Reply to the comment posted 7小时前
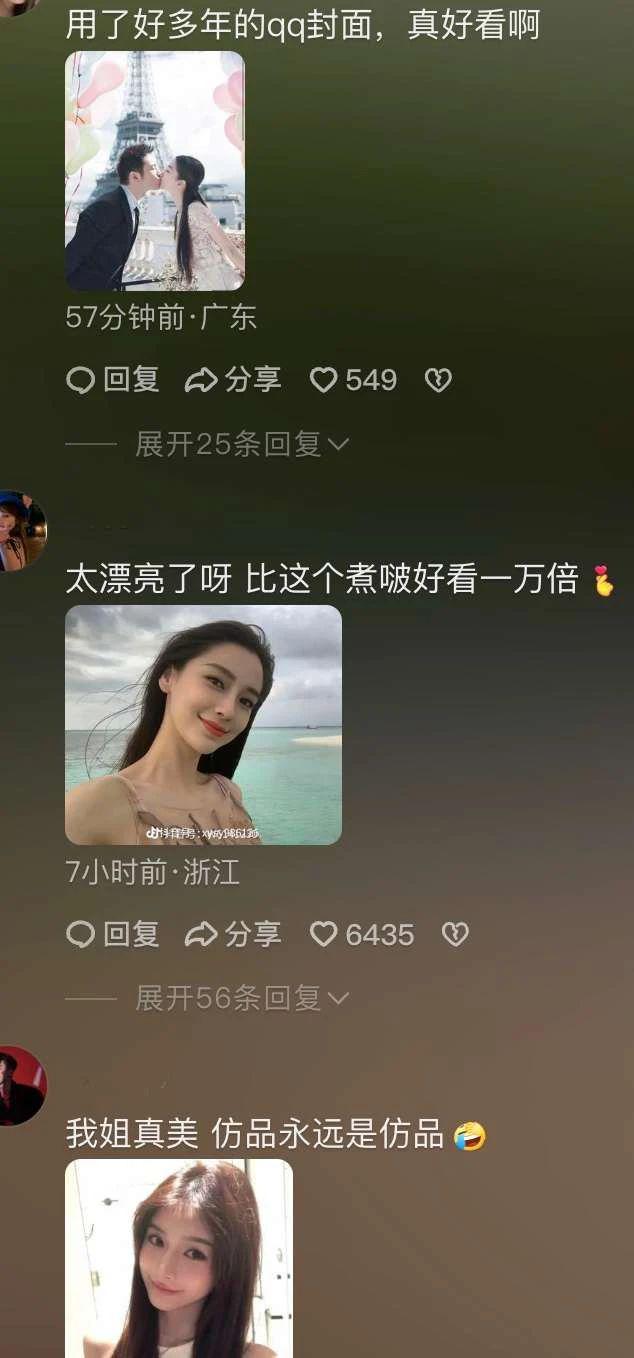The width and height of the screenshot is (634, 1358). tap(113, 935)
